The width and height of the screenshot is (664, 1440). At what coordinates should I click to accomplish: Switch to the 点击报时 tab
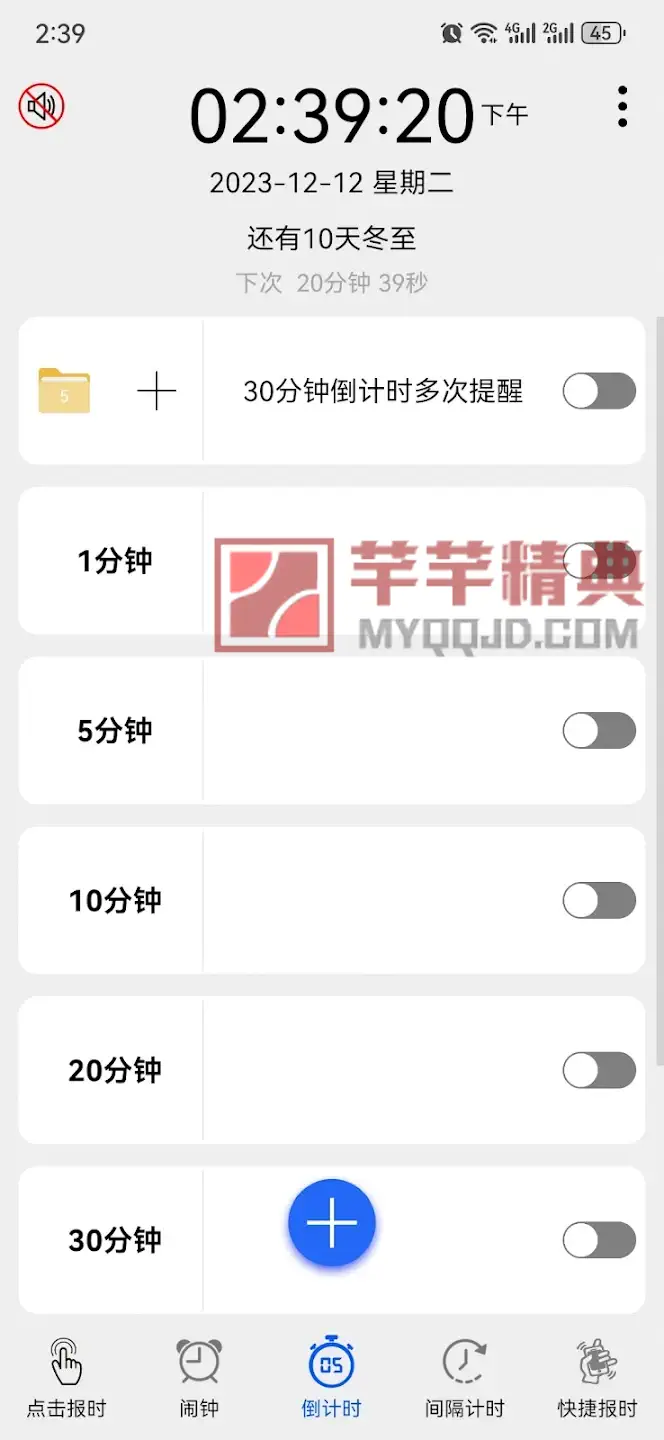coord(66,1379)
